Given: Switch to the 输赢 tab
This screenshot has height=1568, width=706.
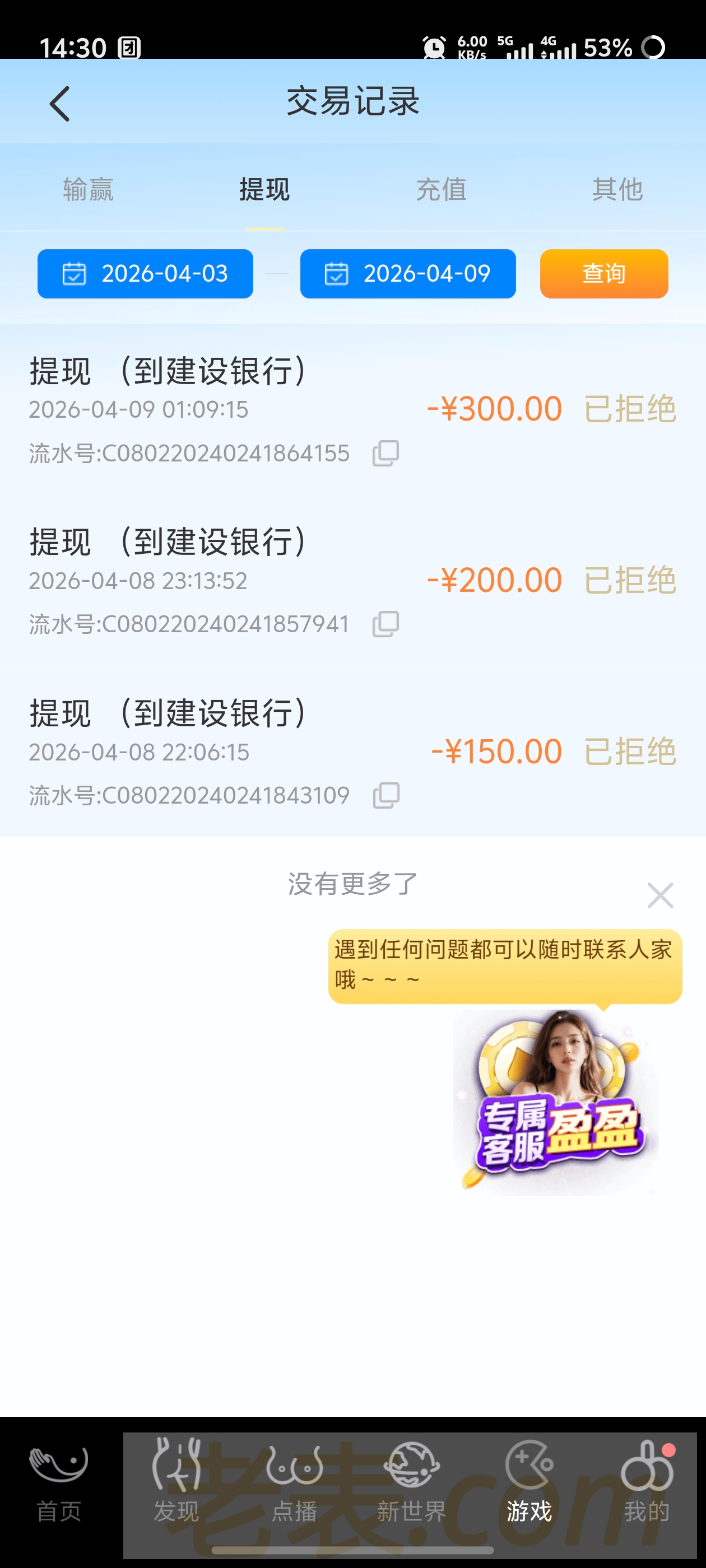Looking at the screenshot, I should (x=89, y=189).
